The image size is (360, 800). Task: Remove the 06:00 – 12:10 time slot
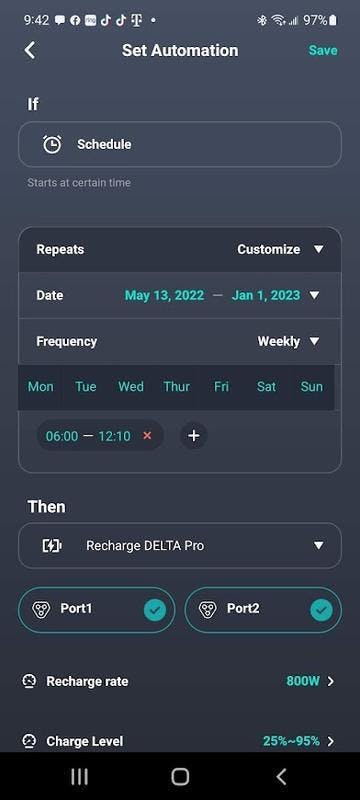[147, 436]
